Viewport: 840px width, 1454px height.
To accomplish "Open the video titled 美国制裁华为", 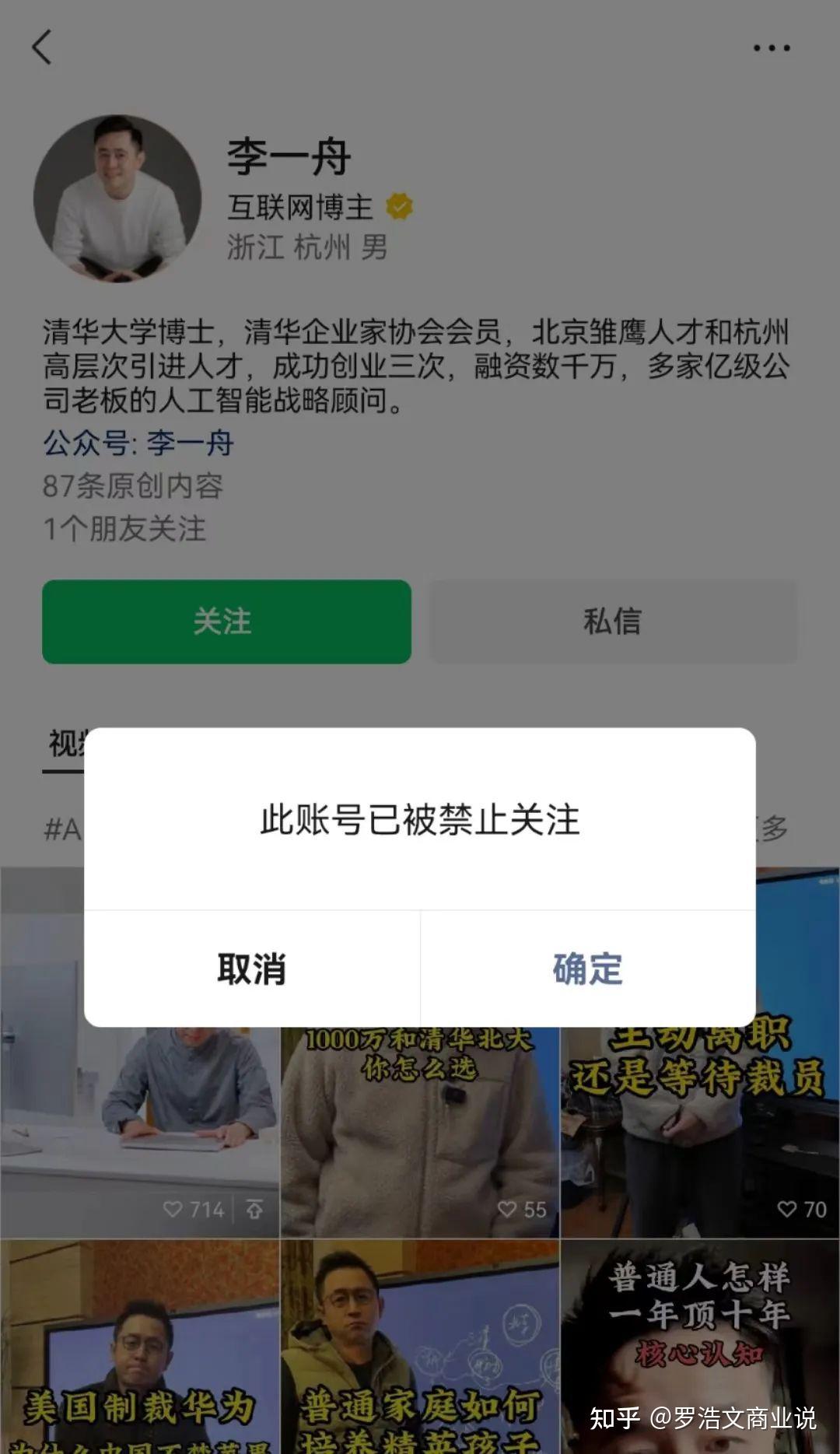I will [x=140, y=1346].
